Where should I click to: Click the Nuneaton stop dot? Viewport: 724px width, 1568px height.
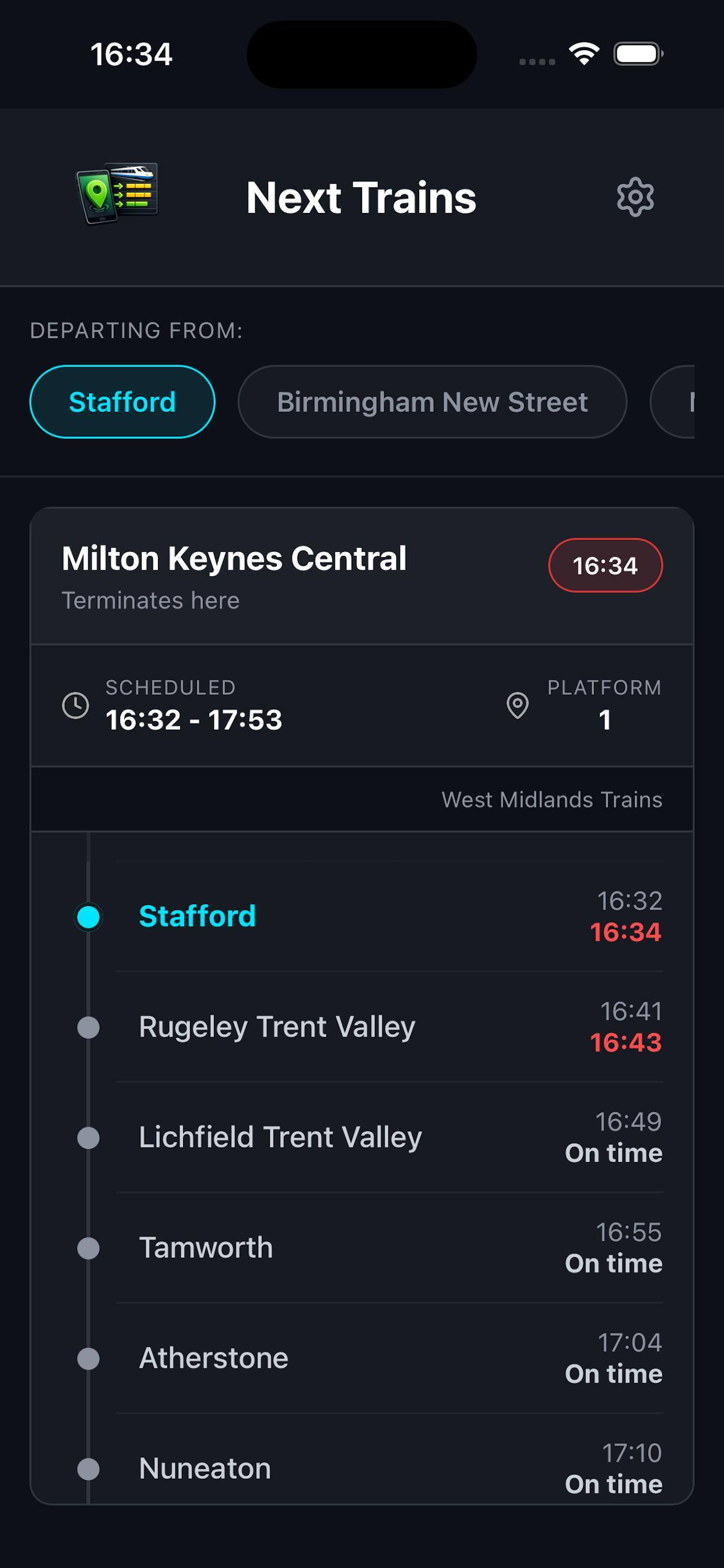pos(89,1468)
